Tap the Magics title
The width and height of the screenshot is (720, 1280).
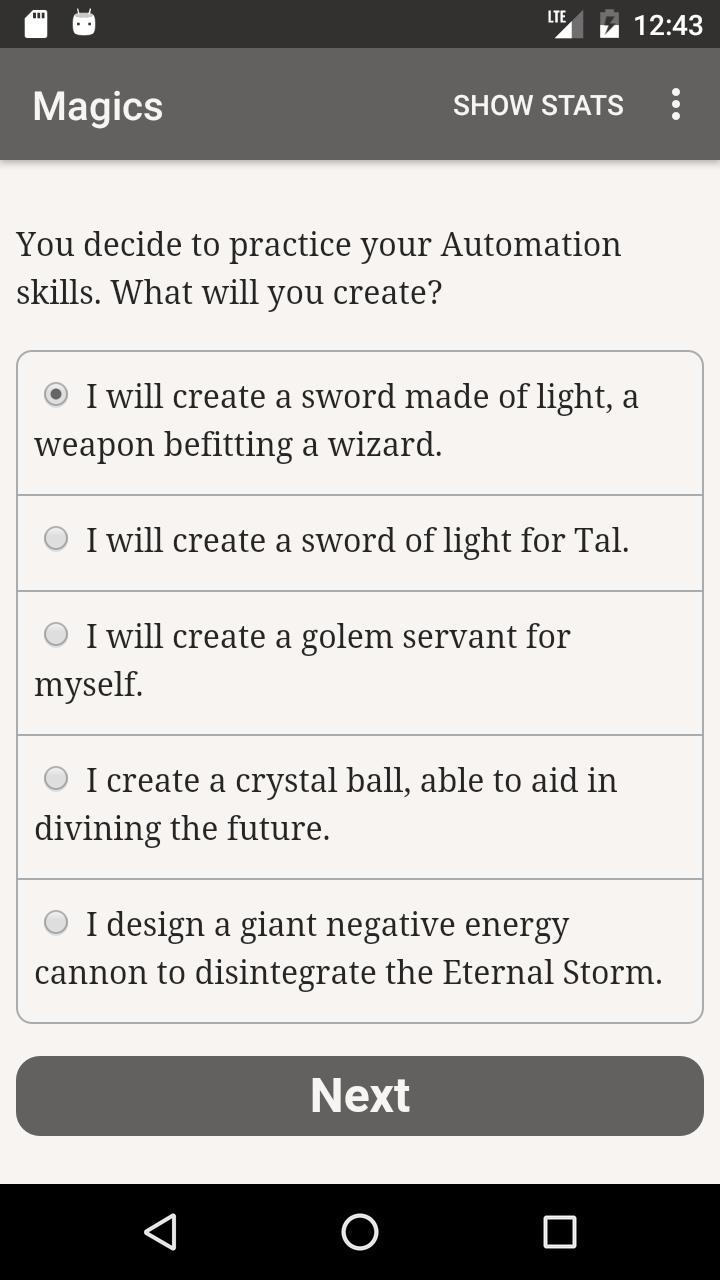96,104
